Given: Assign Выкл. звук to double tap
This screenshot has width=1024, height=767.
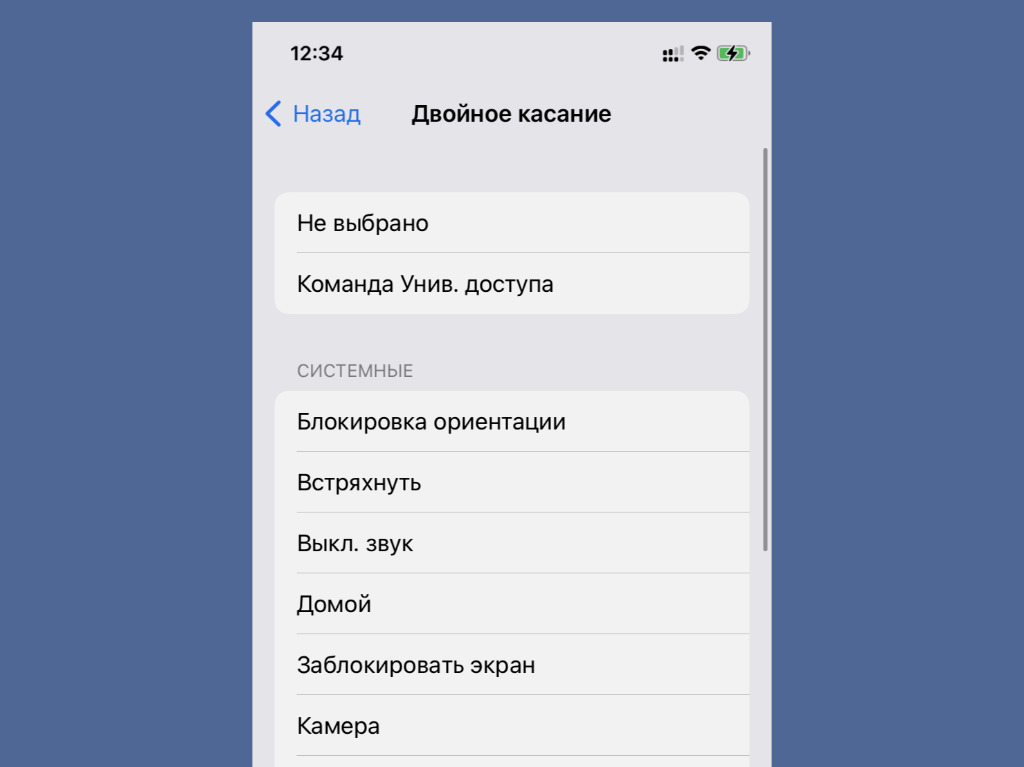Looking at the screenshot, I should point(511,544).
